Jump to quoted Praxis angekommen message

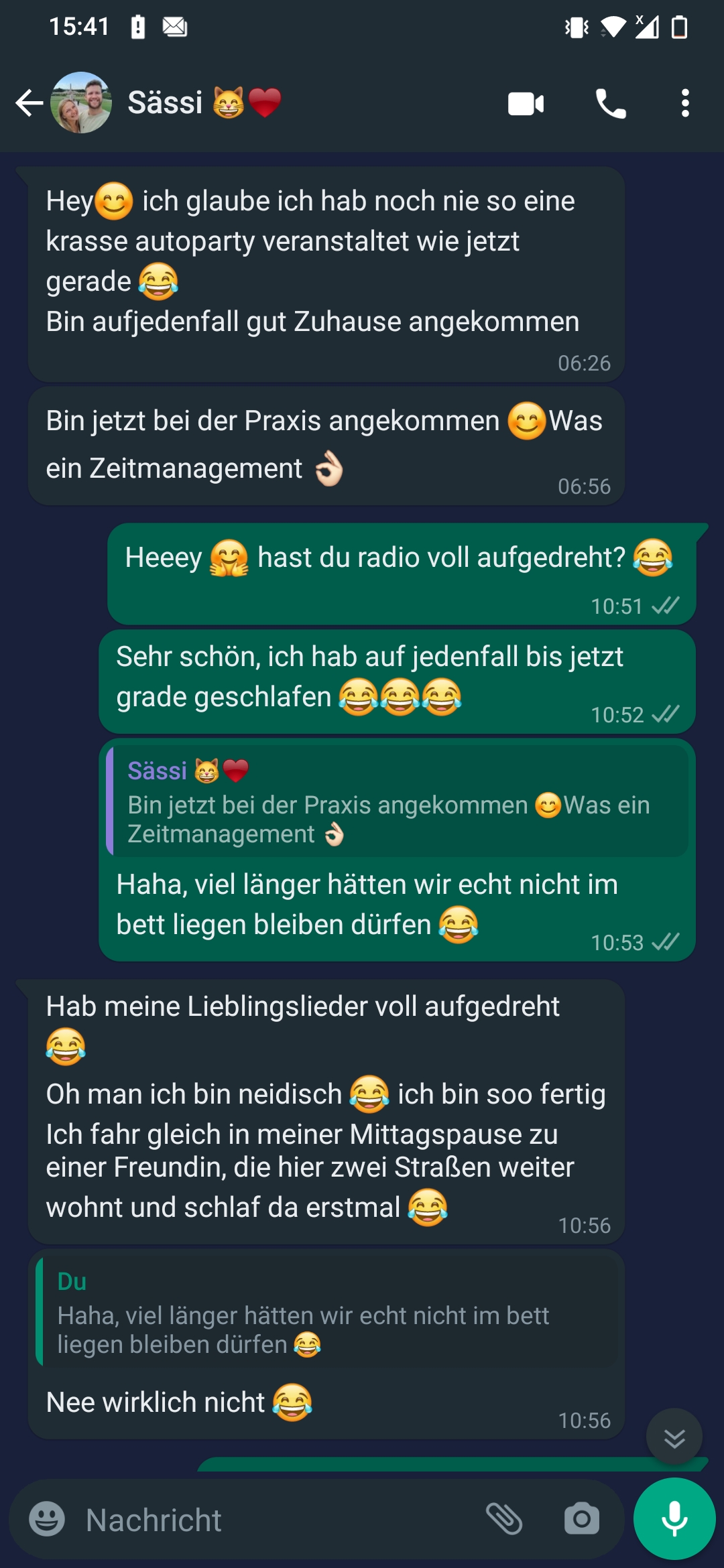tap(397, 801)
